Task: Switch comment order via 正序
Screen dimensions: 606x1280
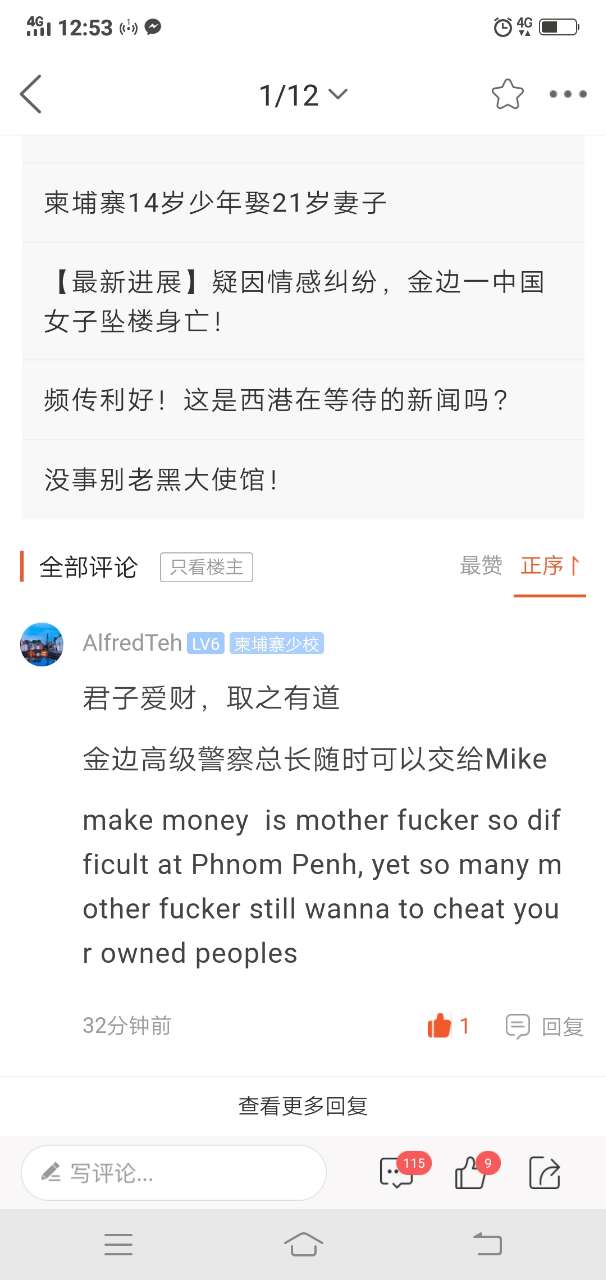Action: [549, 566]
